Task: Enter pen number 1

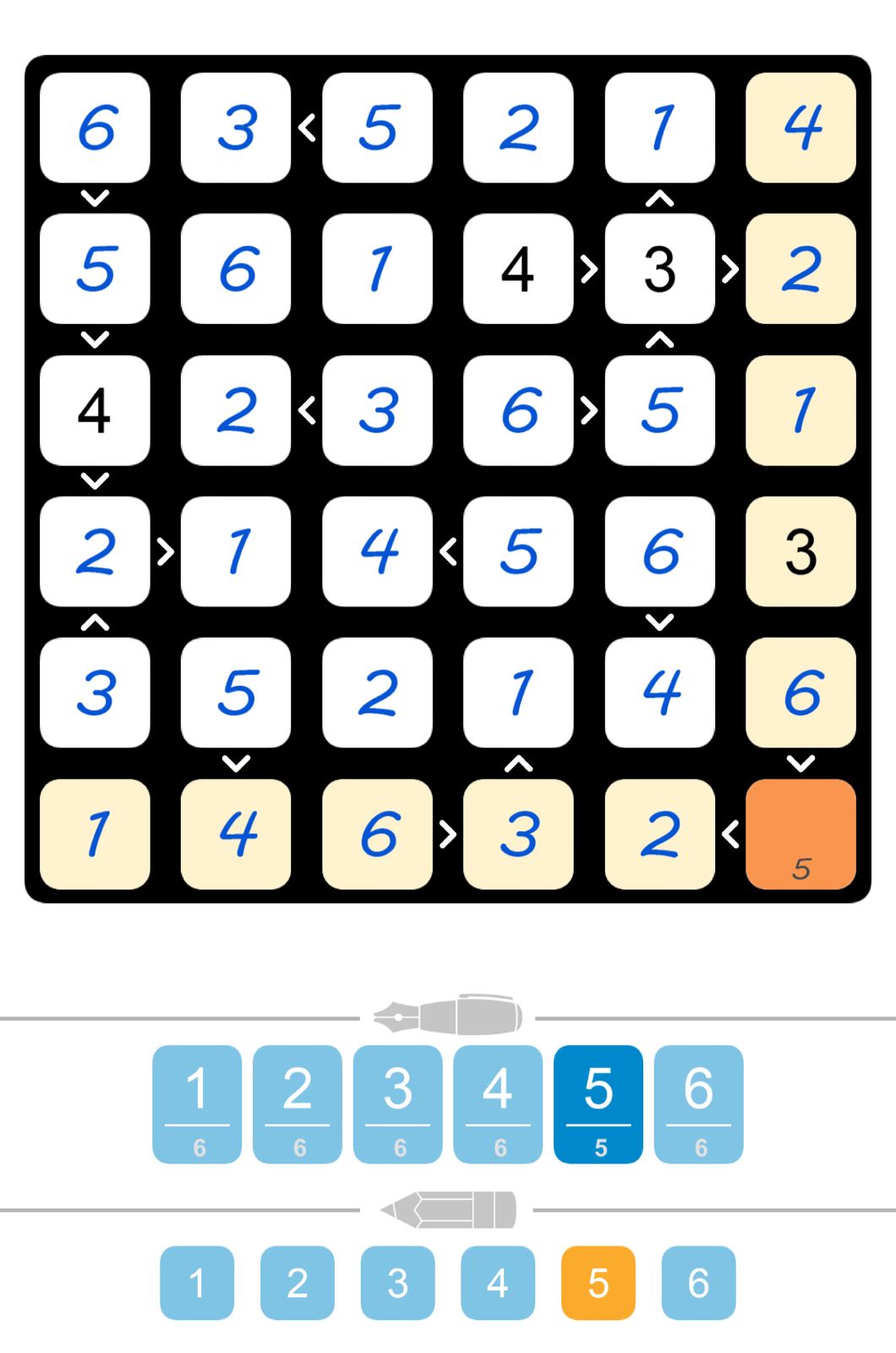Action: click(197, 1104)
